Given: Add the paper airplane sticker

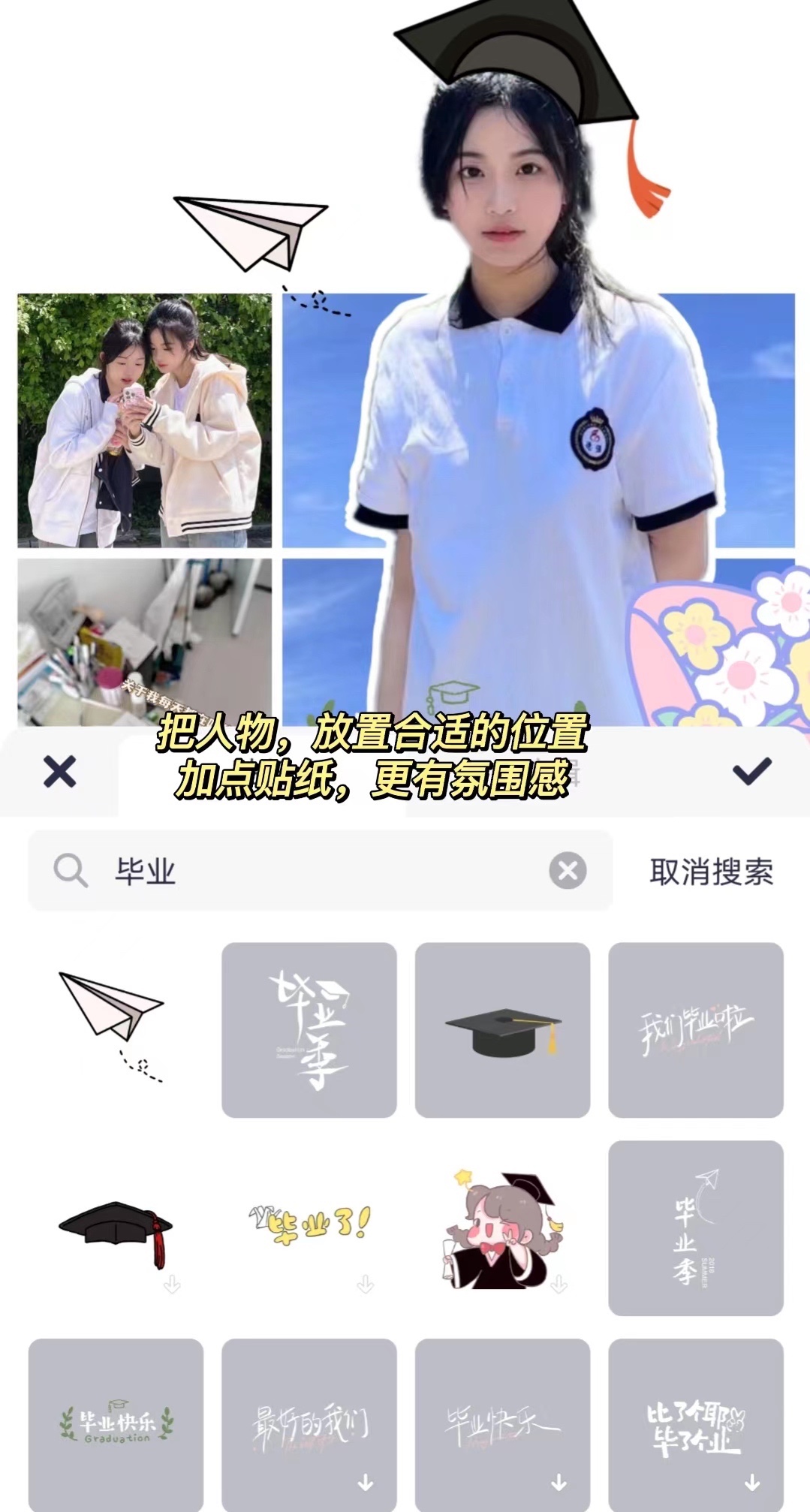Looking at the screenshot, I should (115, 1029).
